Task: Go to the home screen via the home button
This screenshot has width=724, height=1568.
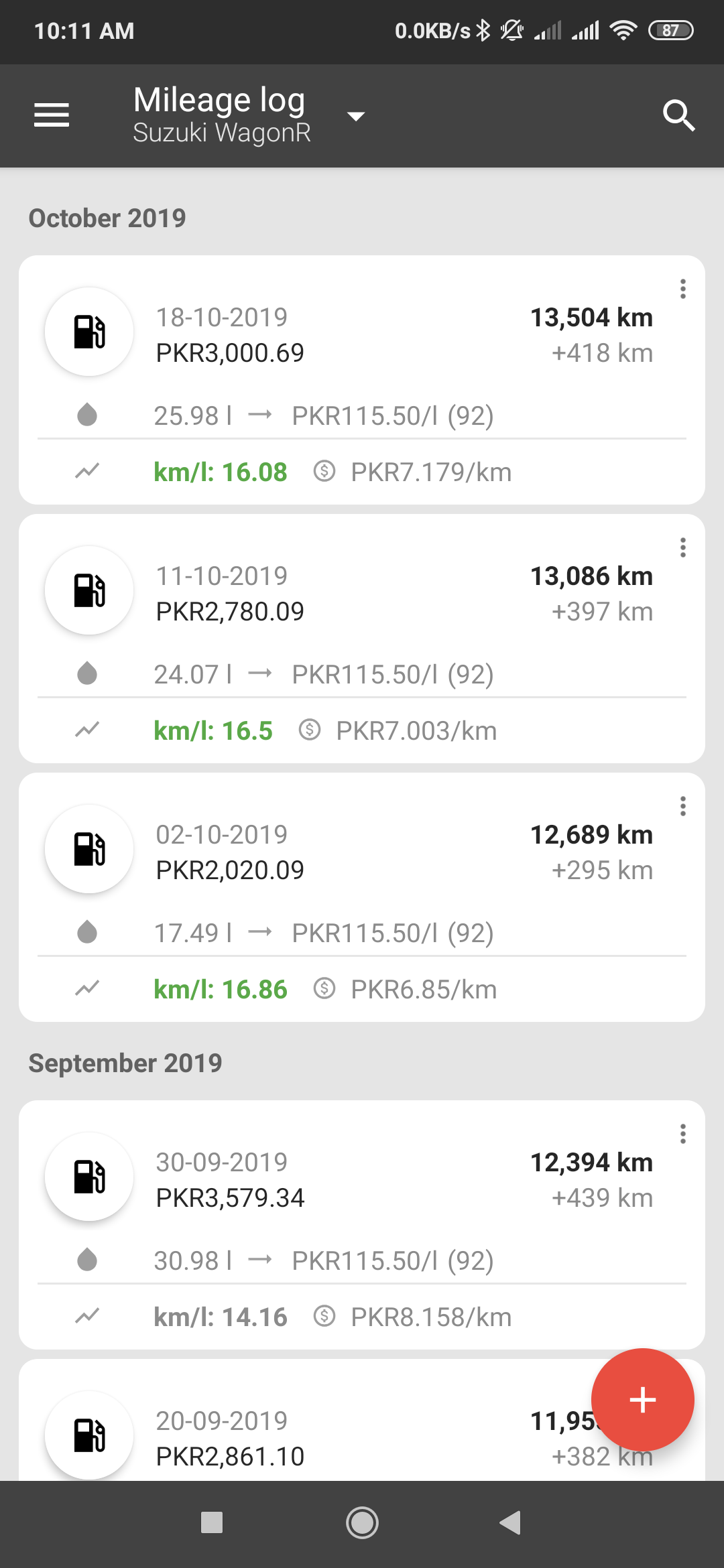Action: [x=362, y=1522]
